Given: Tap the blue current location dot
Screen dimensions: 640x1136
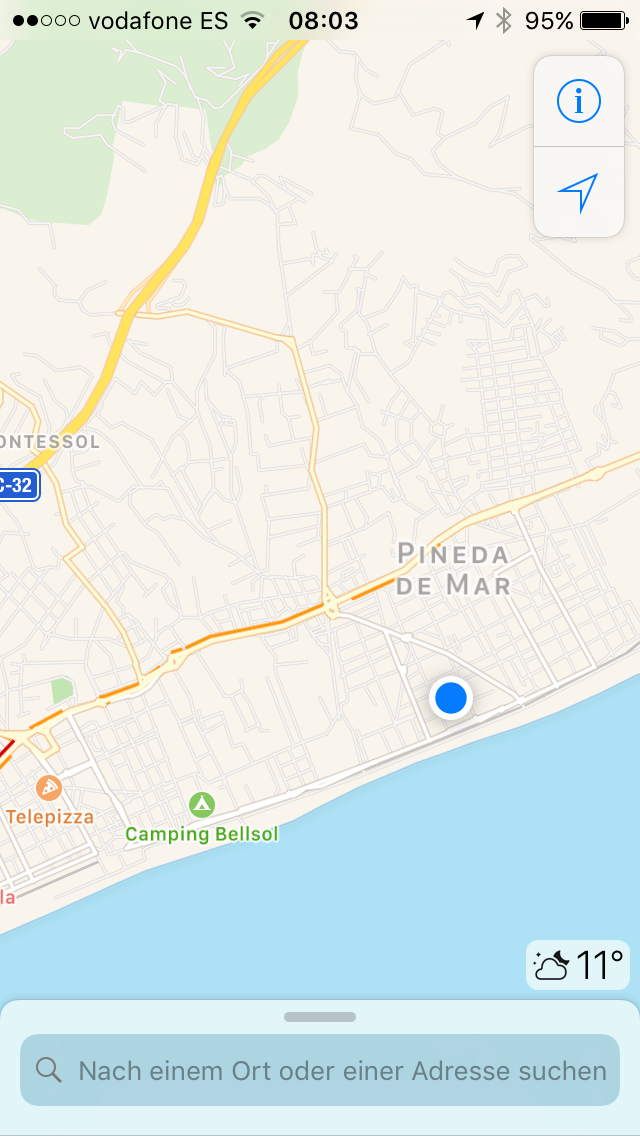Looking at the screenshot, I should [x=451, y=698].
